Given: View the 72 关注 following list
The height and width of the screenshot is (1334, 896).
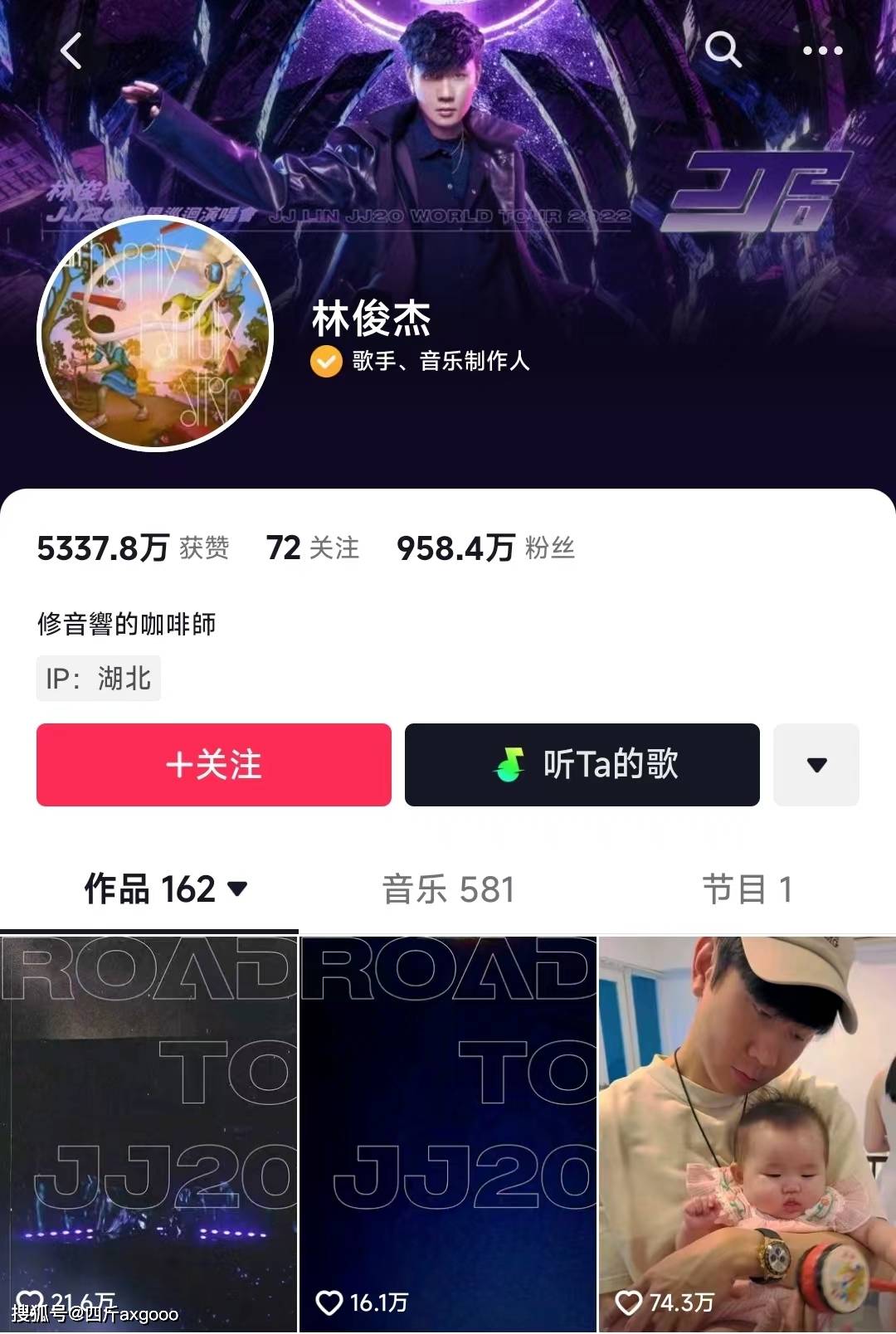Looking at the screenshot, I should 312,548.
